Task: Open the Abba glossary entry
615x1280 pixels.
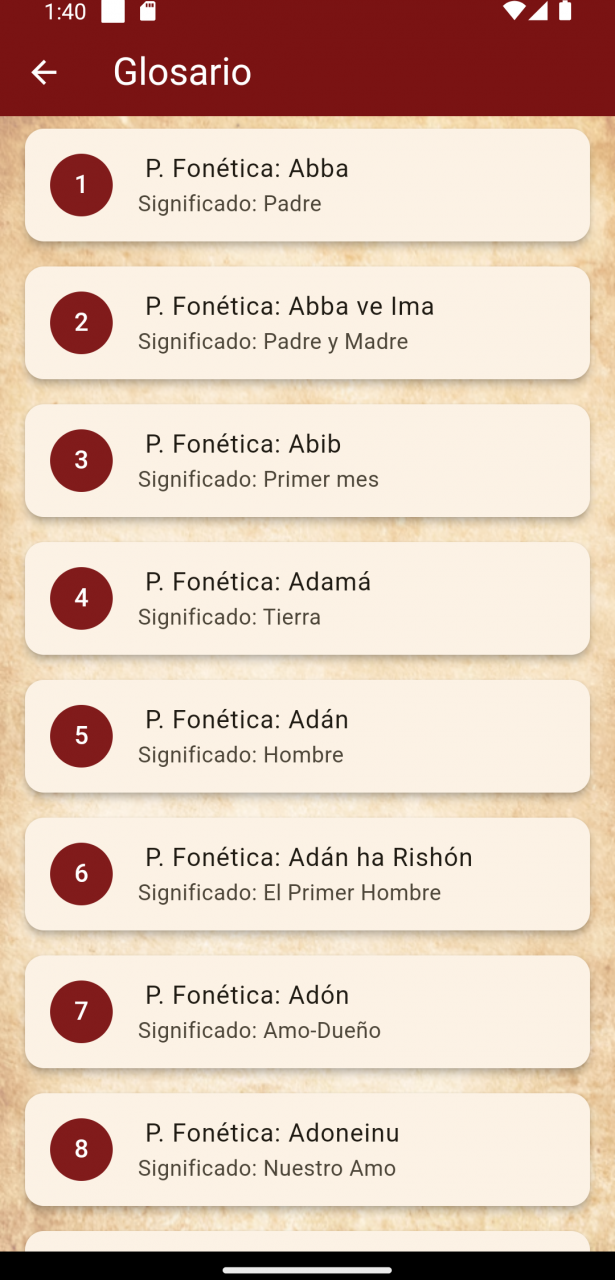Action: (x=307, y=185)
